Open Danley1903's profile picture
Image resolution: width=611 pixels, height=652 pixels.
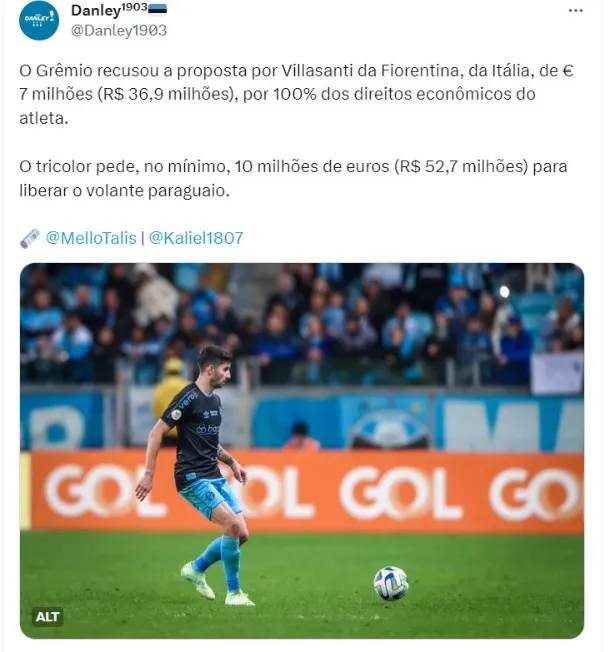coord(39,20)
